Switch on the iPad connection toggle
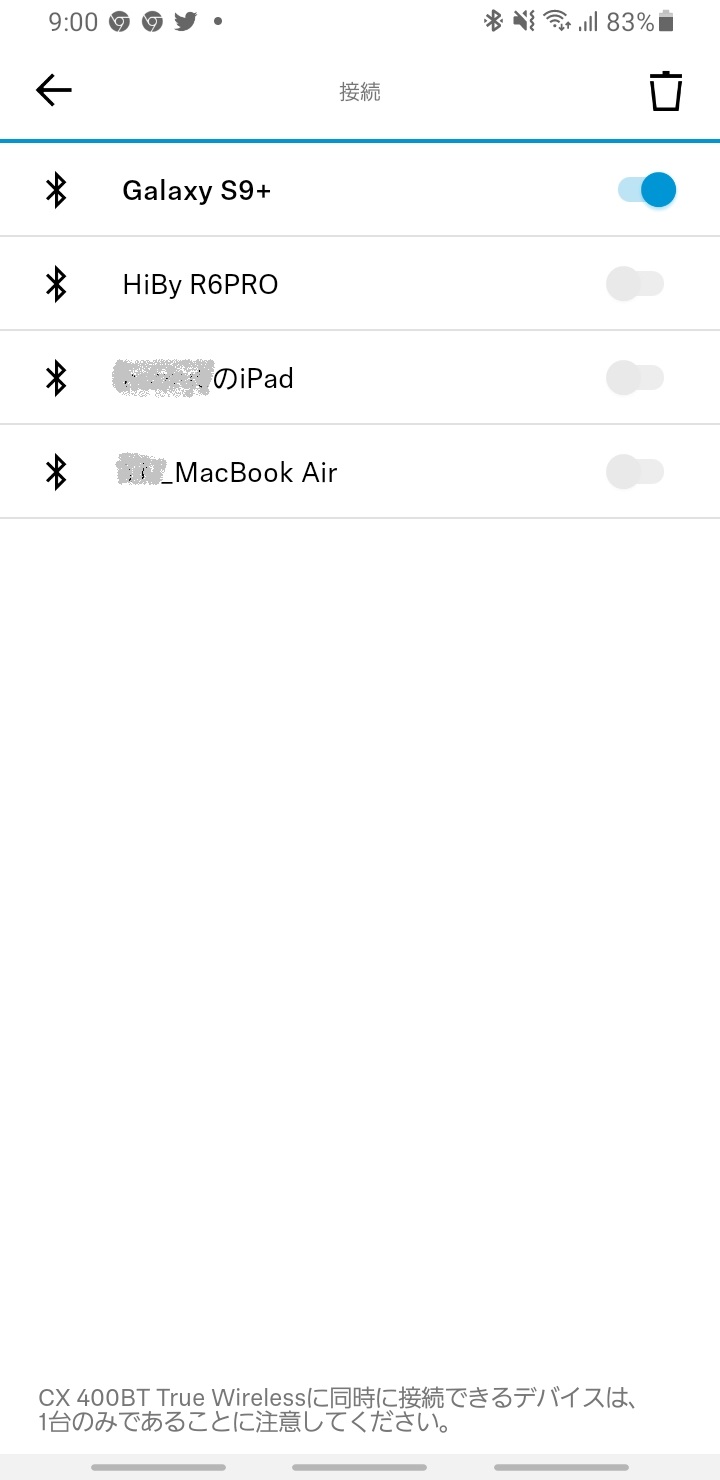The width and height of the screenshot is (720, 1480). coord(635,378)
